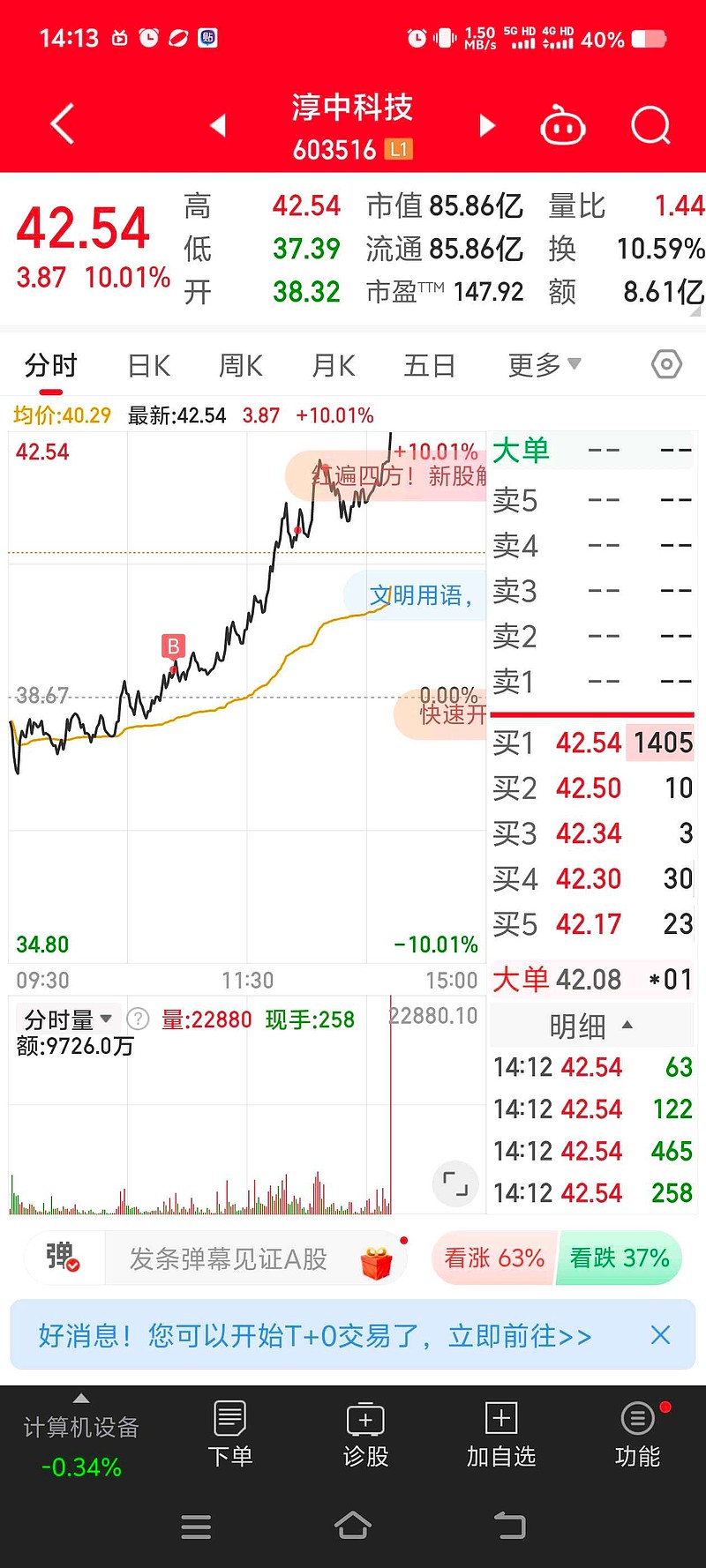Vote 看涨 bullish
Screen dimensions: 706x1568
494,1258
